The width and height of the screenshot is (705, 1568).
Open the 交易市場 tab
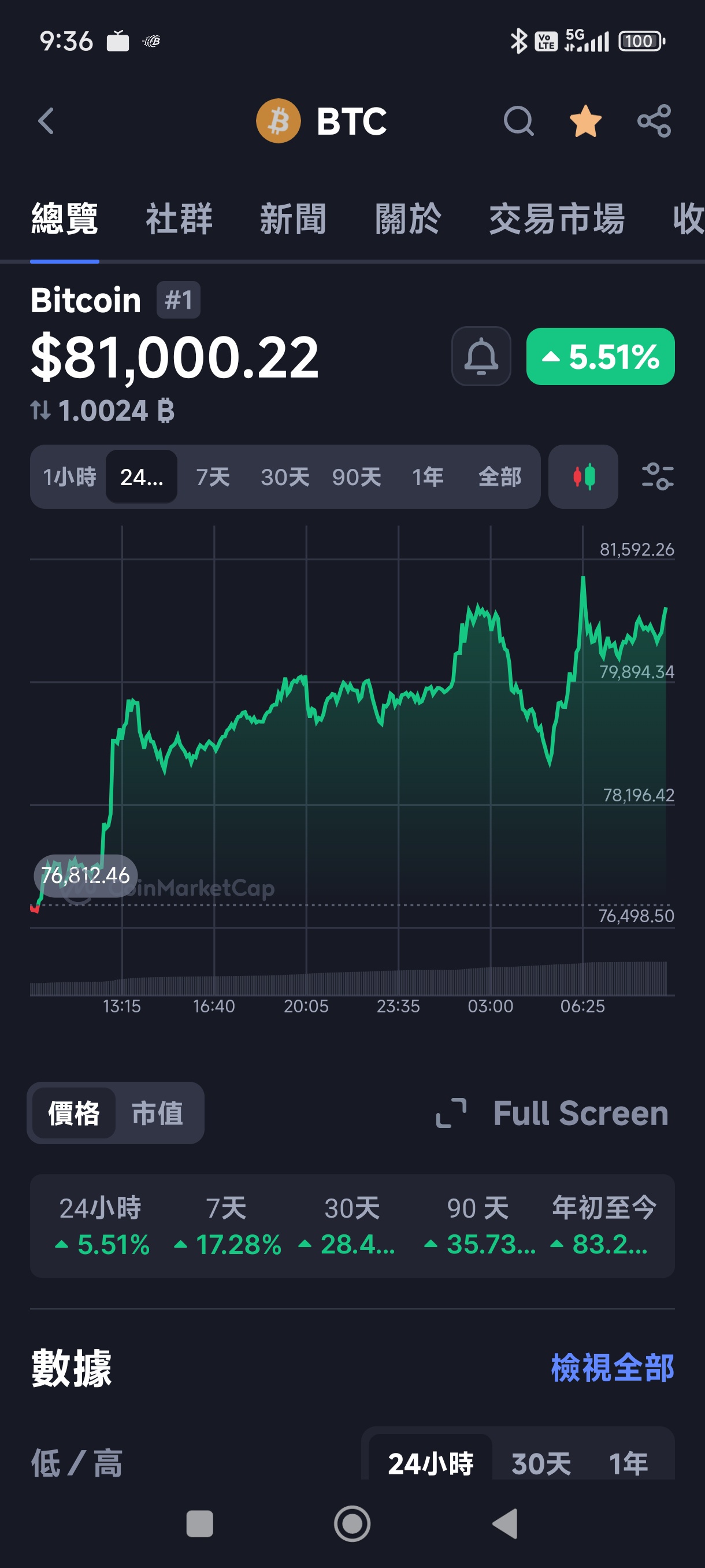556,219
